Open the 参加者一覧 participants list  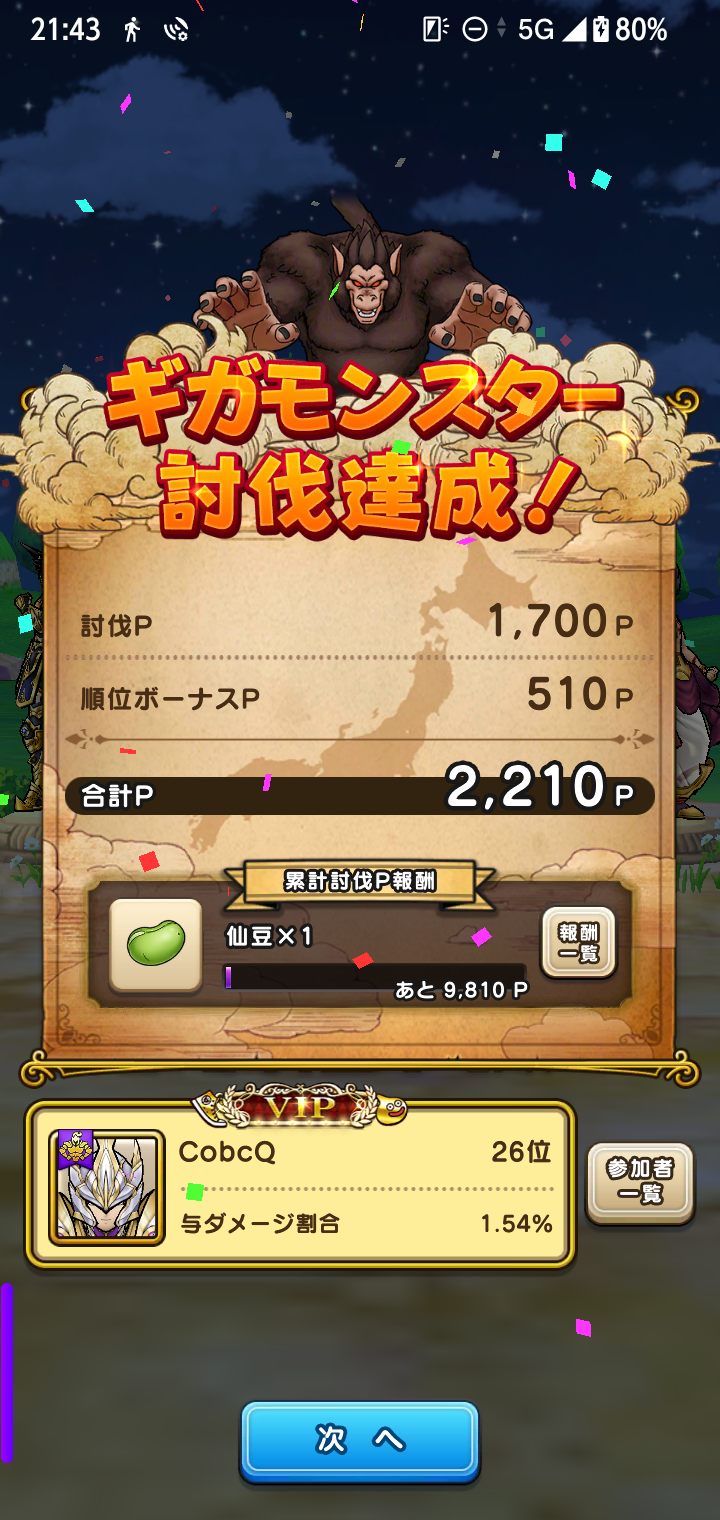click(639, 1183)
